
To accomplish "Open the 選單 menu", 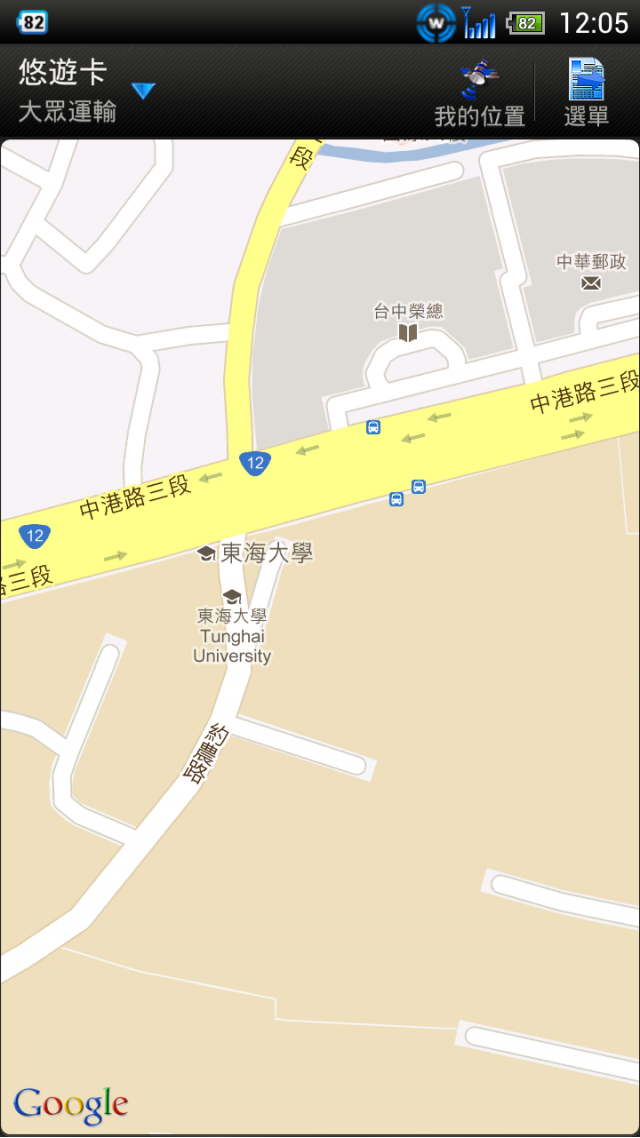I will tap(586, 93).
